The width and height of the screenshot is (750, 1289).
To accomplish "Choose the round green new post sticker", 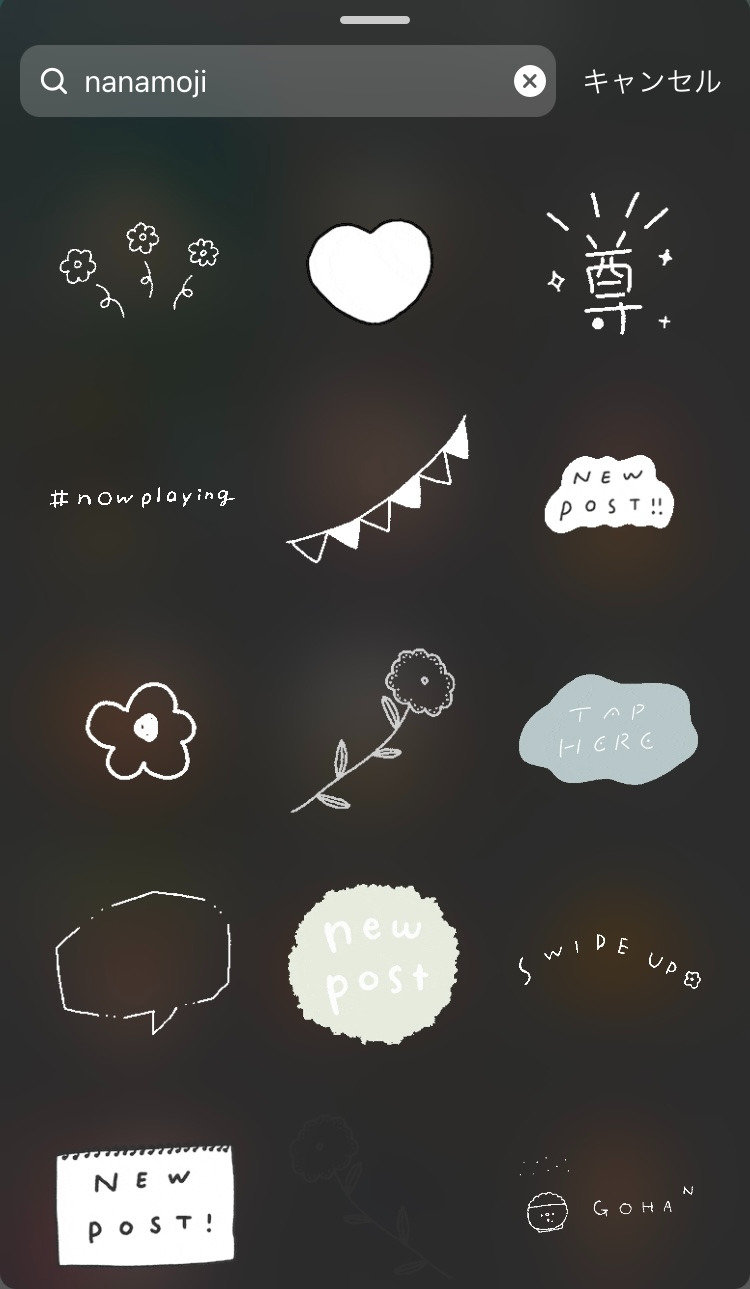I will [374, 962].
